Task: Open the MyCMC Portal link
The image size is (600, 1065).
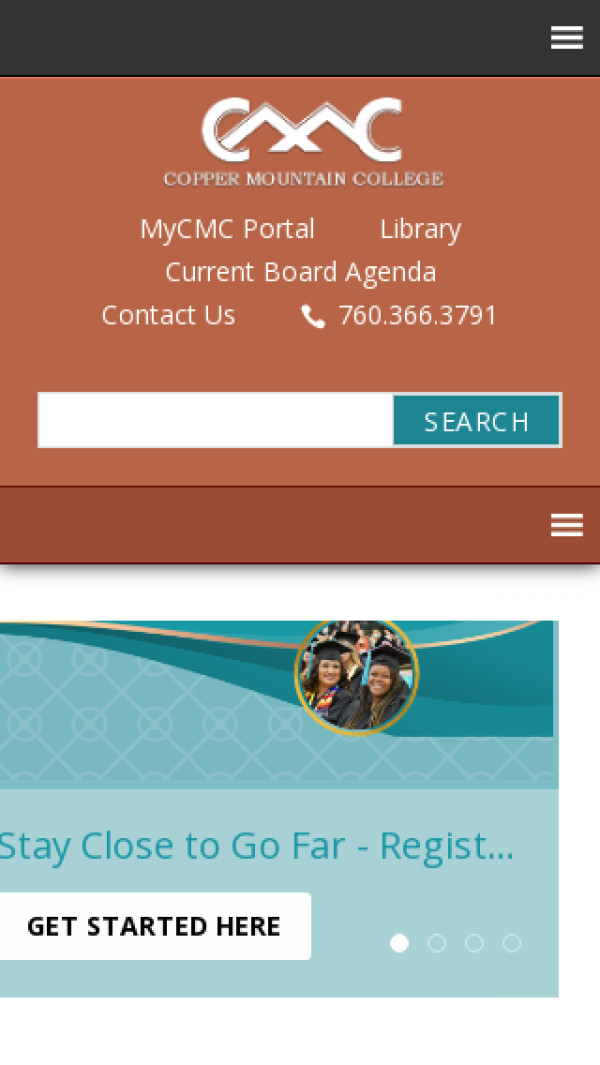Action: 227,229
